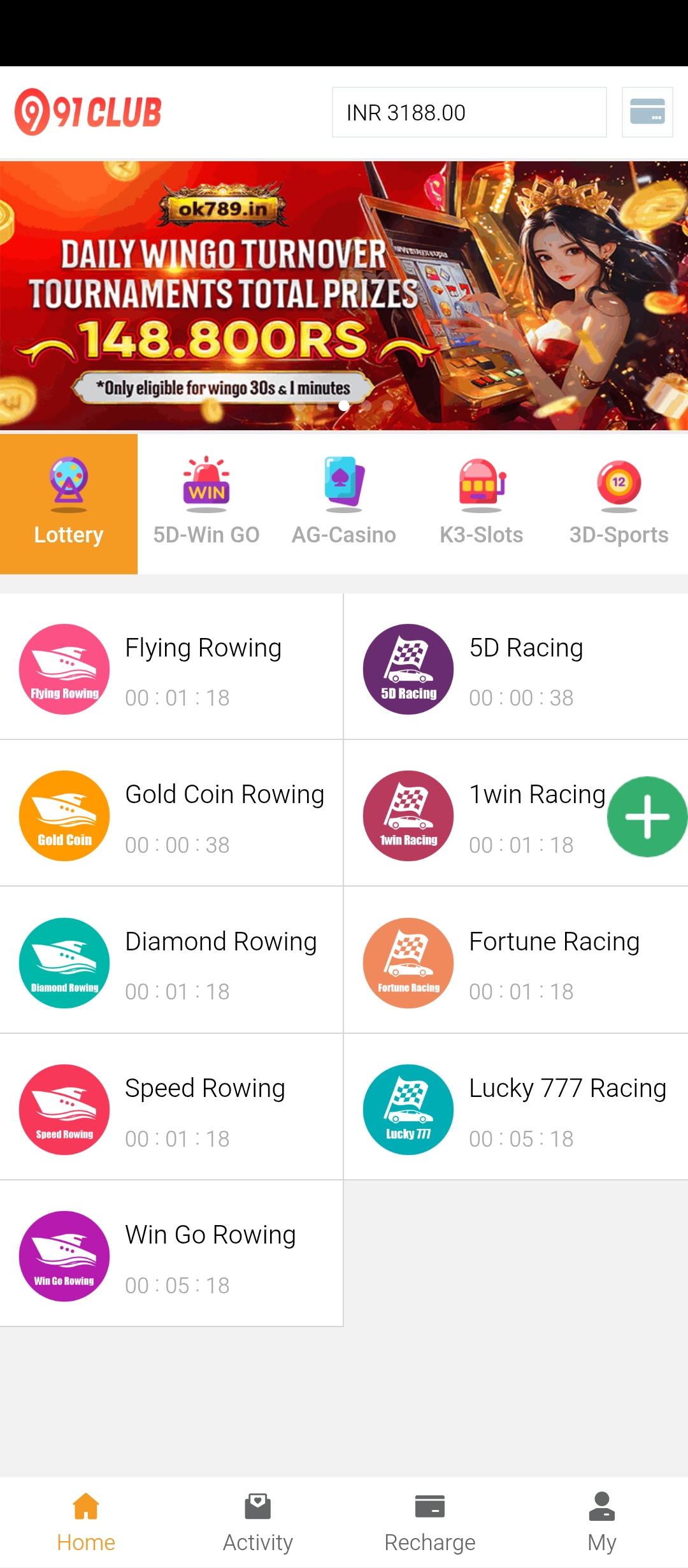The width and height of the screenshot is (688, 1568).
Task: Open the 1win Racing game
Action: click(x=484, y=815)
